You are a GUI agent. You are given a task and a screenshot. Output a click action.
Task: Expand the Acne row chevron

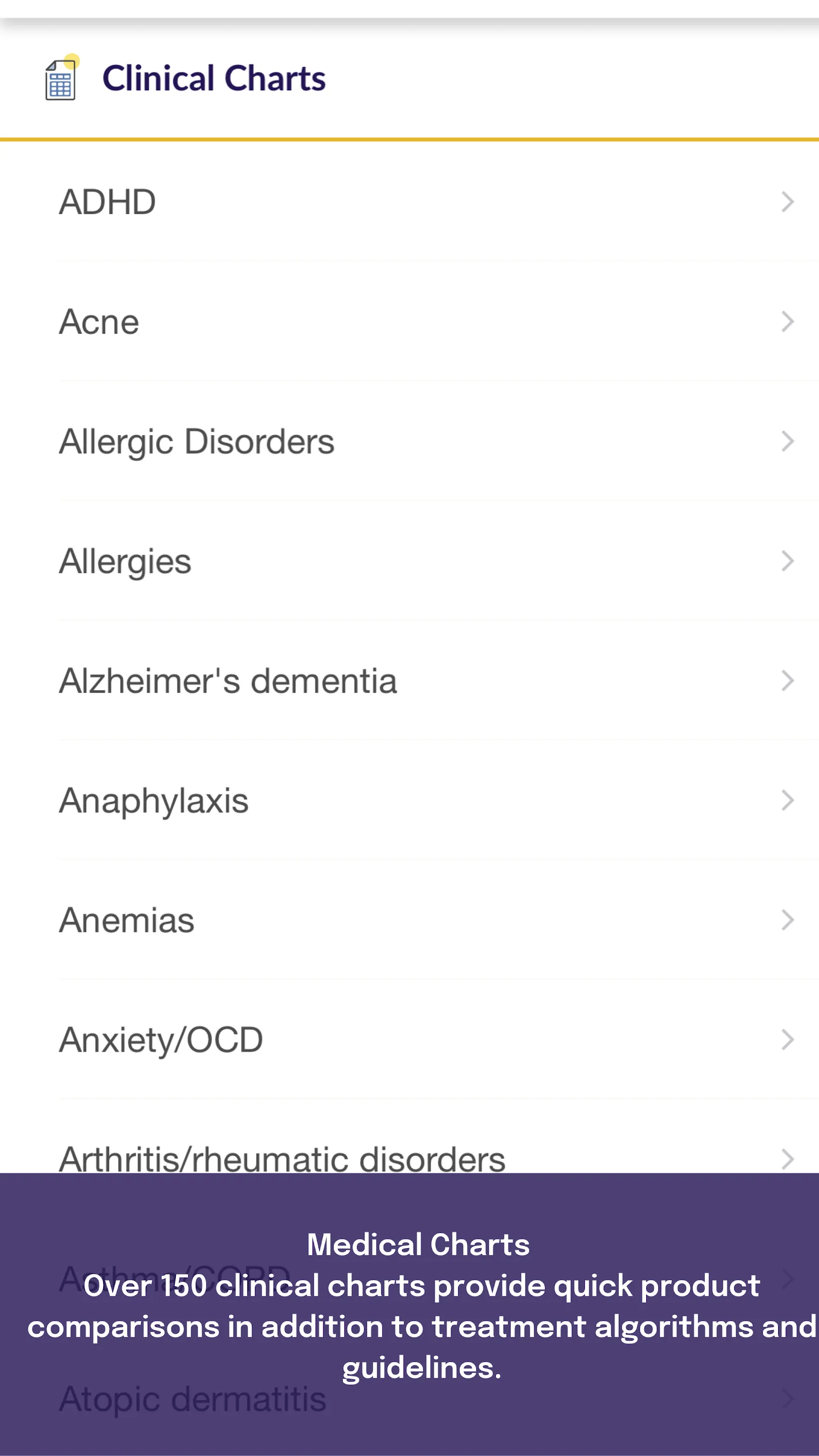coord(788,322)
